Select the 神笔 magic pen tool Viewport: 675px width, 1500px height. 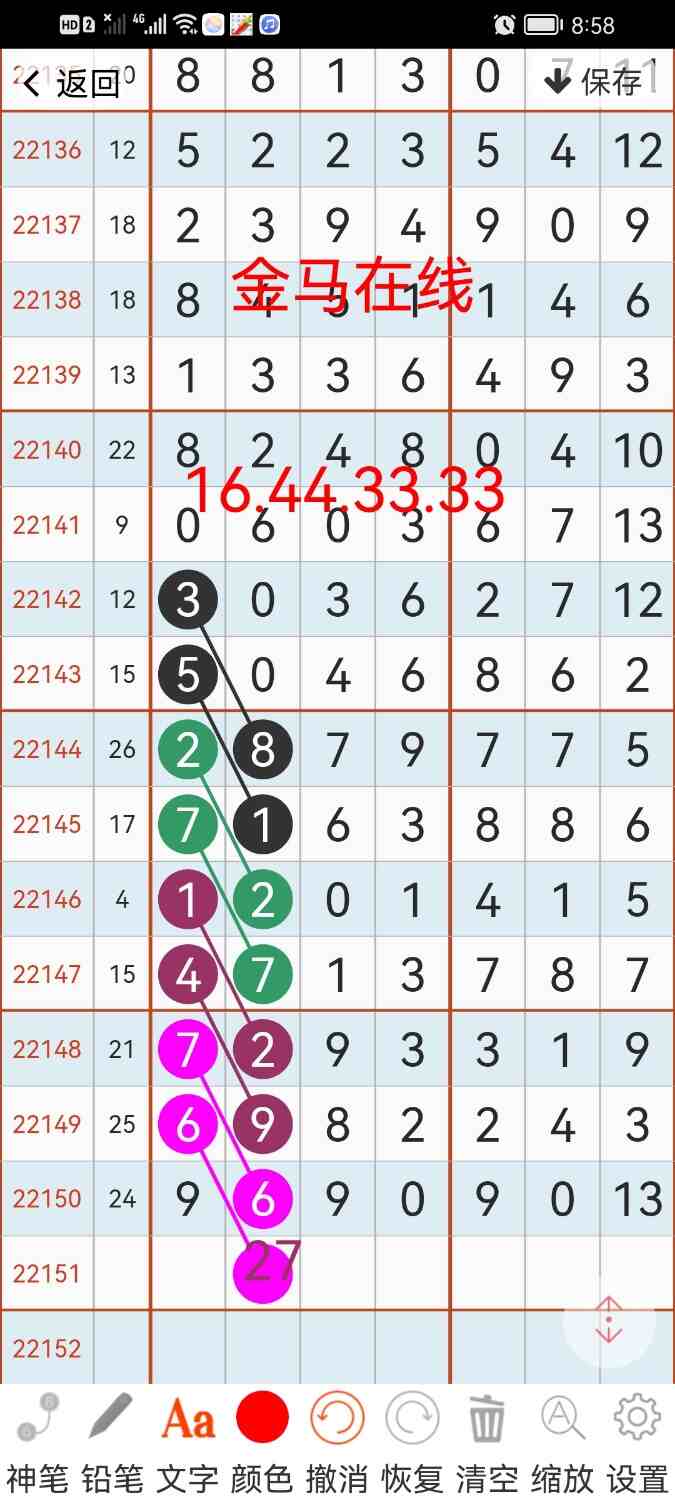point(37,1440)
